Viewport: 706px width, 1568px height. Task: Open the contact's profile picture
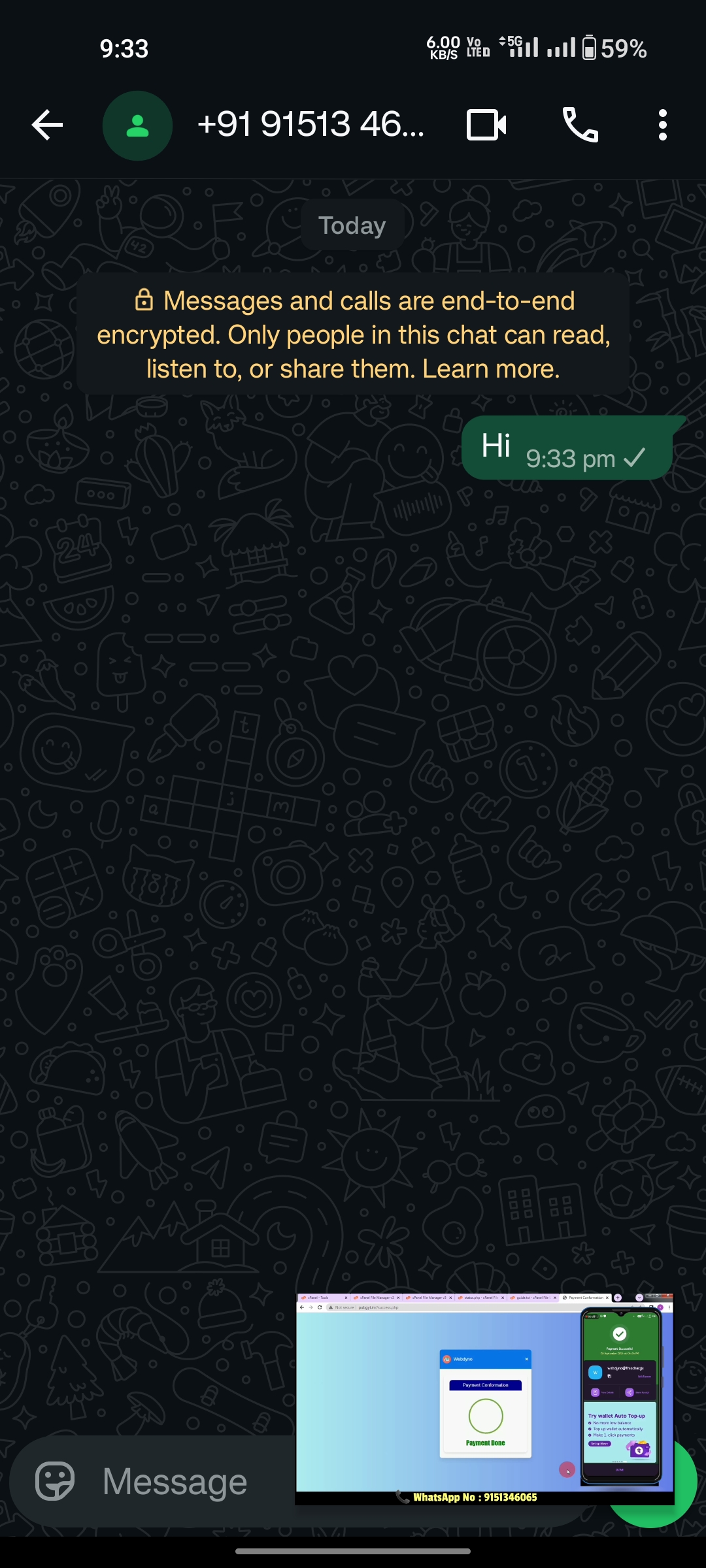pyautogui.click(x=137, y=125)
